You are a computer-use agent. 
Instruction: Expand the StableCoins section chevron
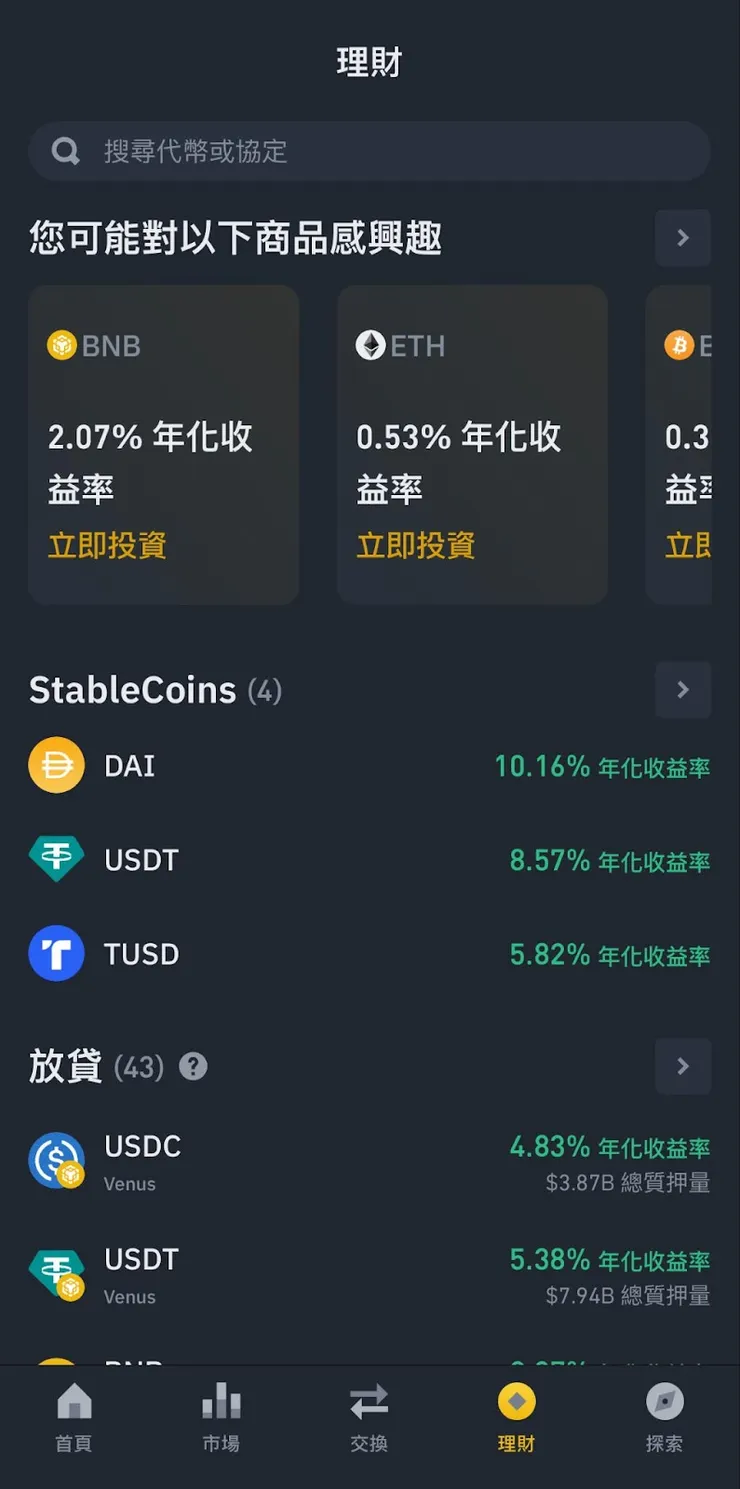(x=683, y=690)
